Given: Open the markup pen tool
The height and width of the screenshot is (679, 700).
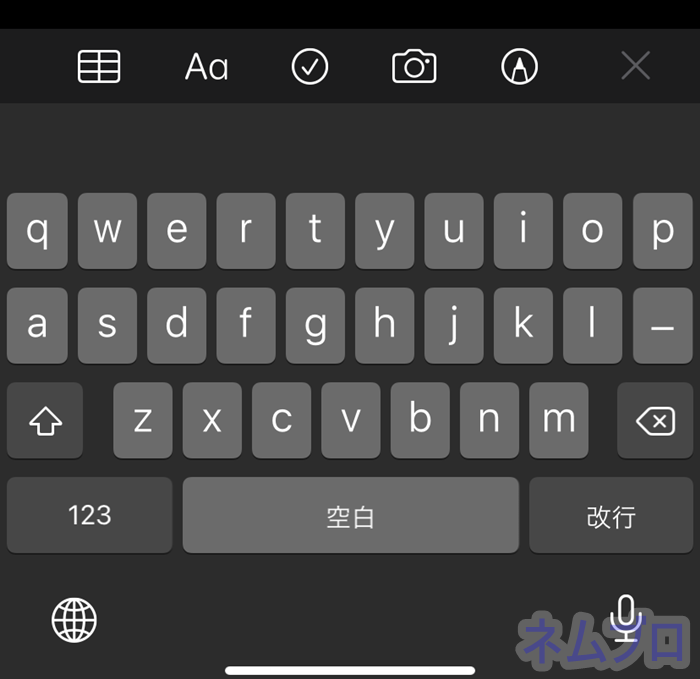Looking at the screenshot, I should coord(519,67).
